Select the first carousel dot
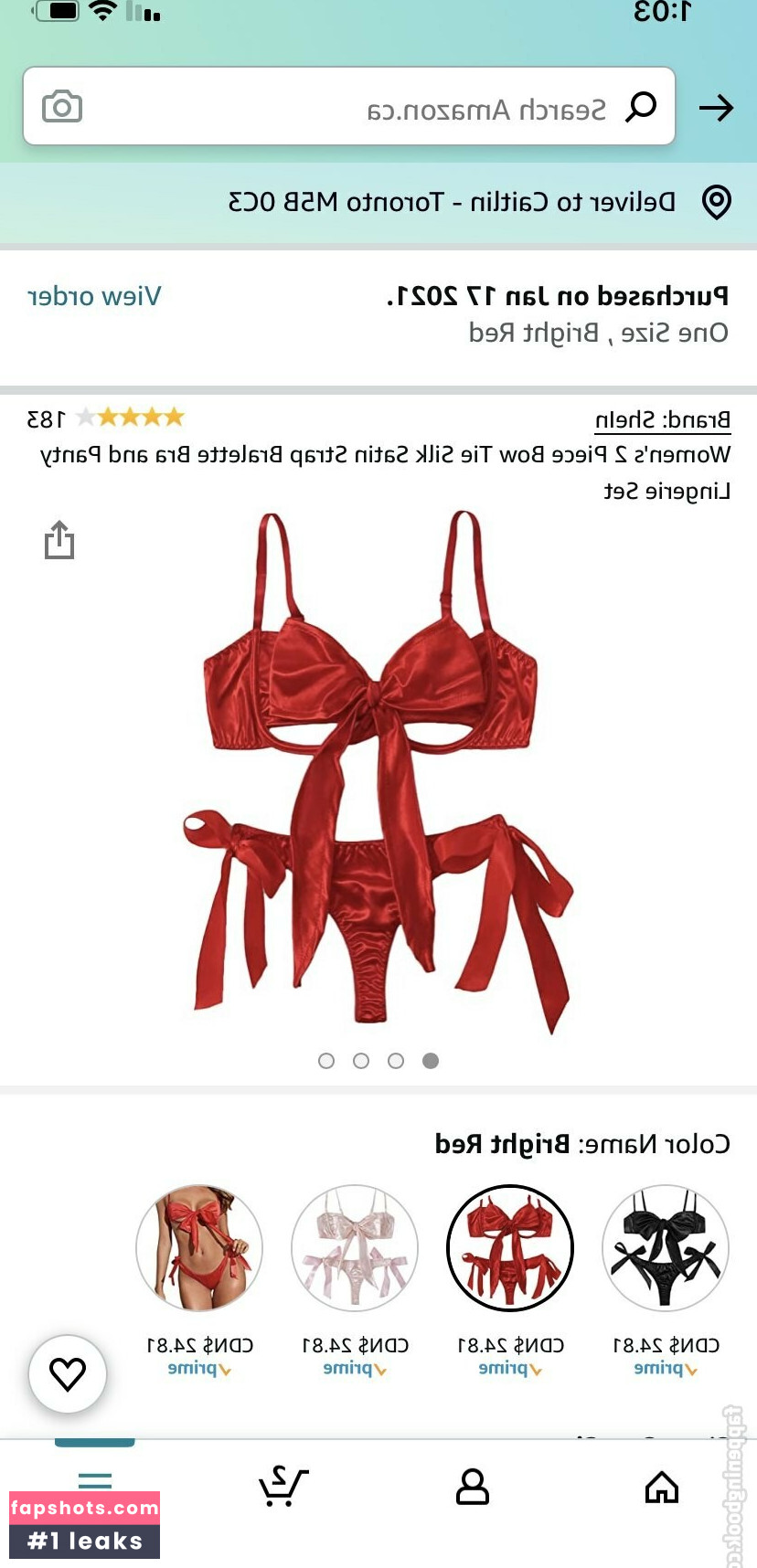The width and height of the screenshot is (757, 1568). (x=326, y=1061)
